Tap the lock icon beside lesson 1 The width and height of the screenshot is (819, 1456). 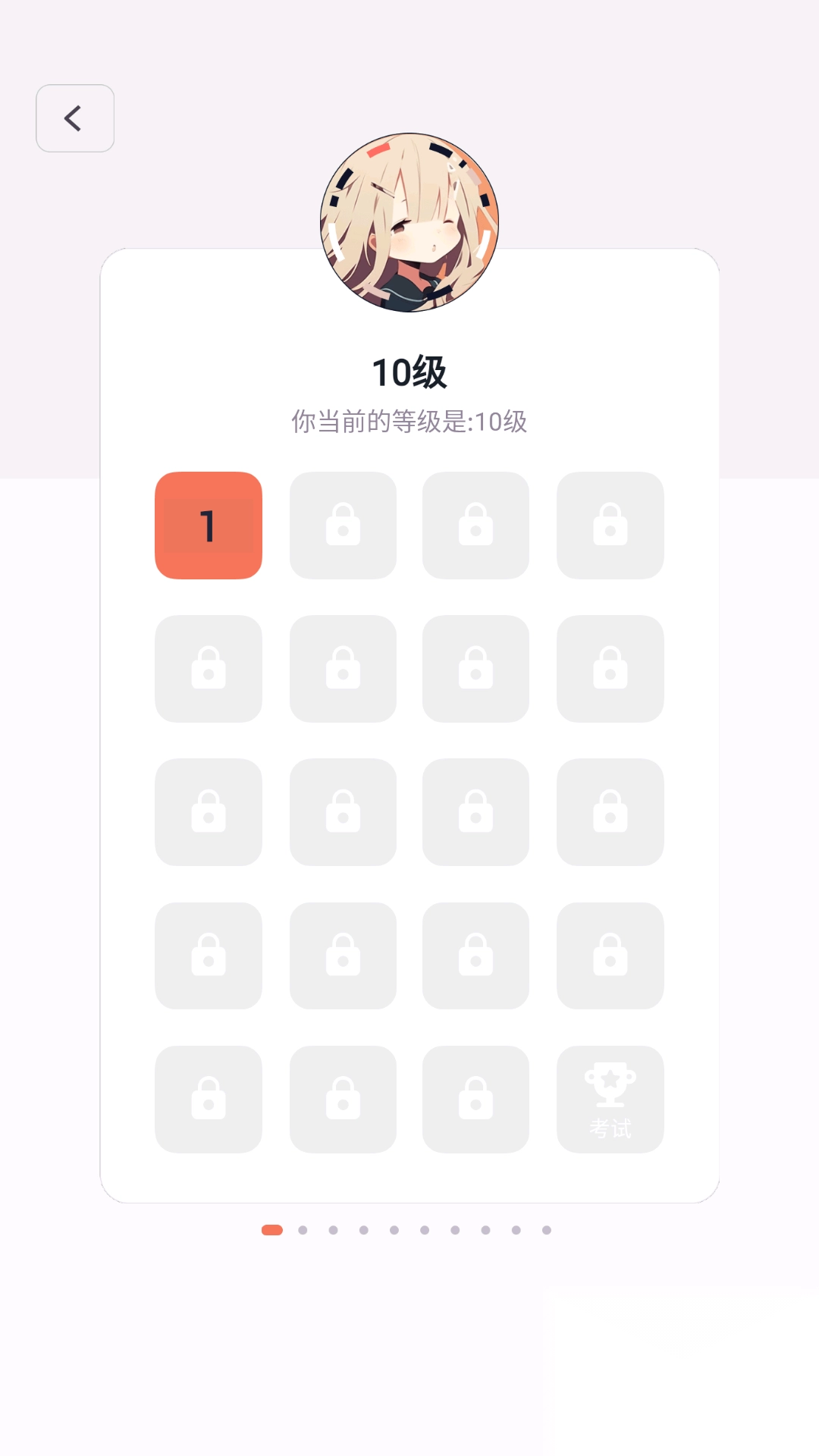[343, 526]
